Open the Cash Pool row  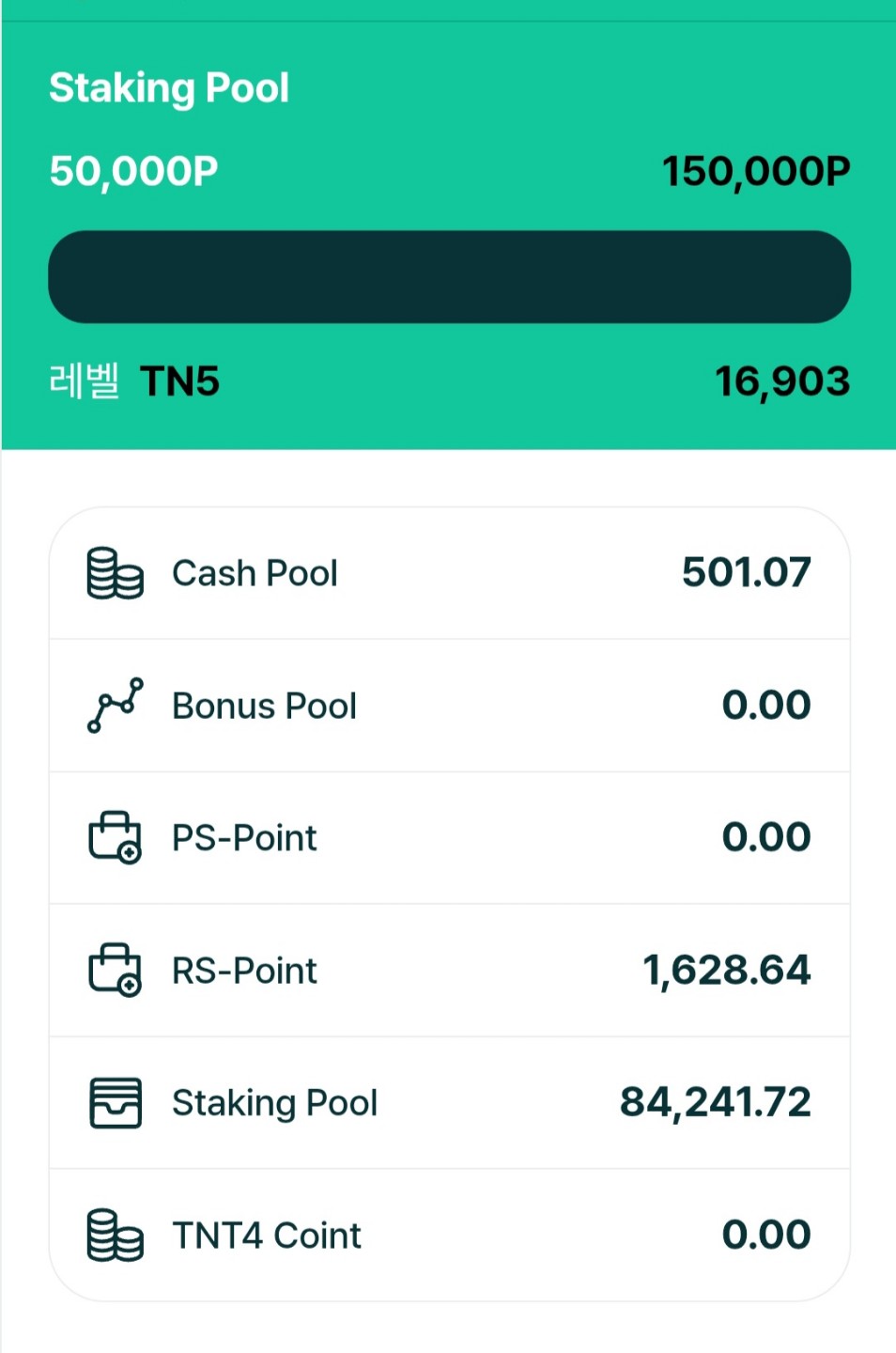[x=449, y=573]
